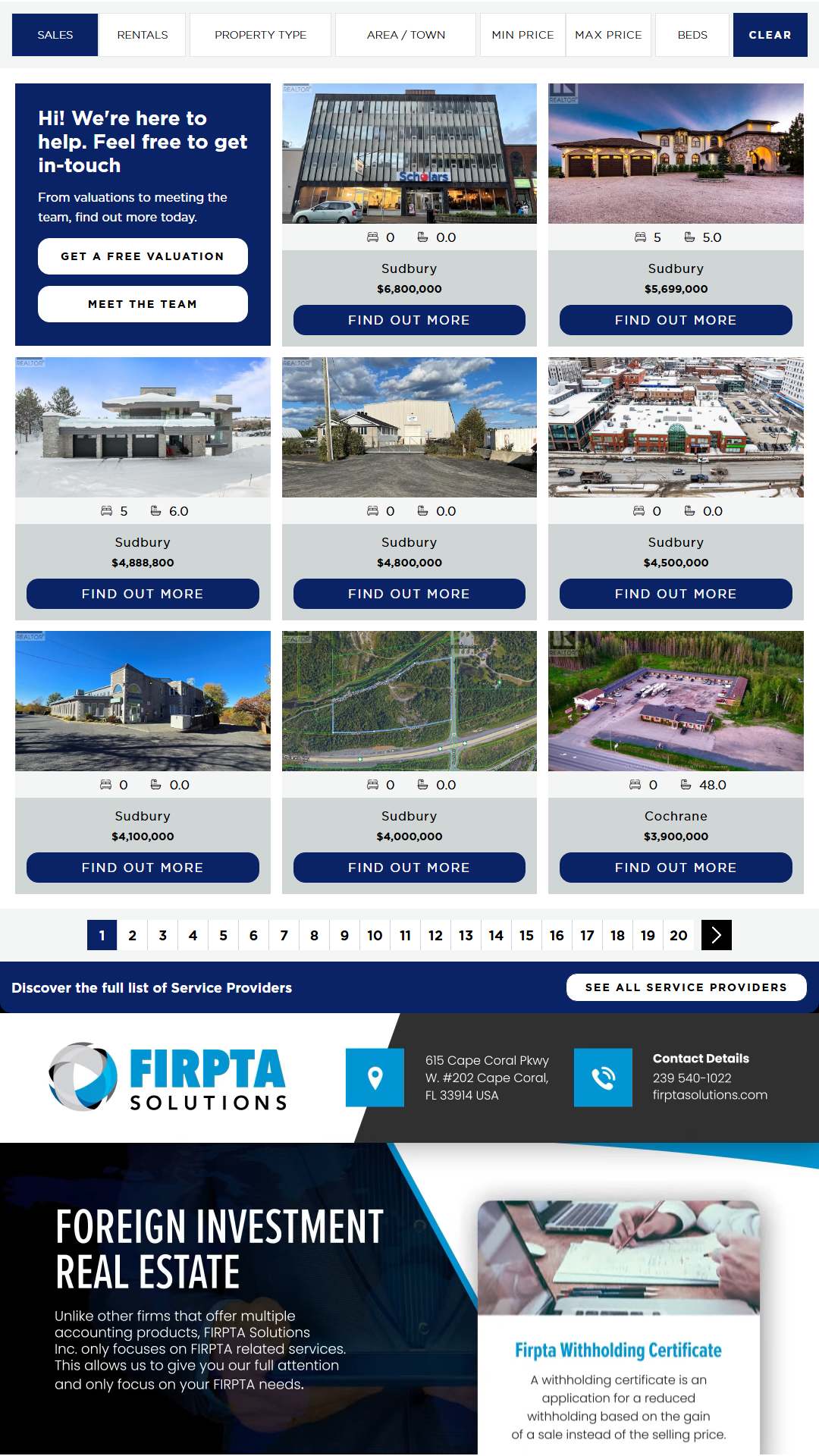
Task: Clear all search filters
Action: pos(770,35)
